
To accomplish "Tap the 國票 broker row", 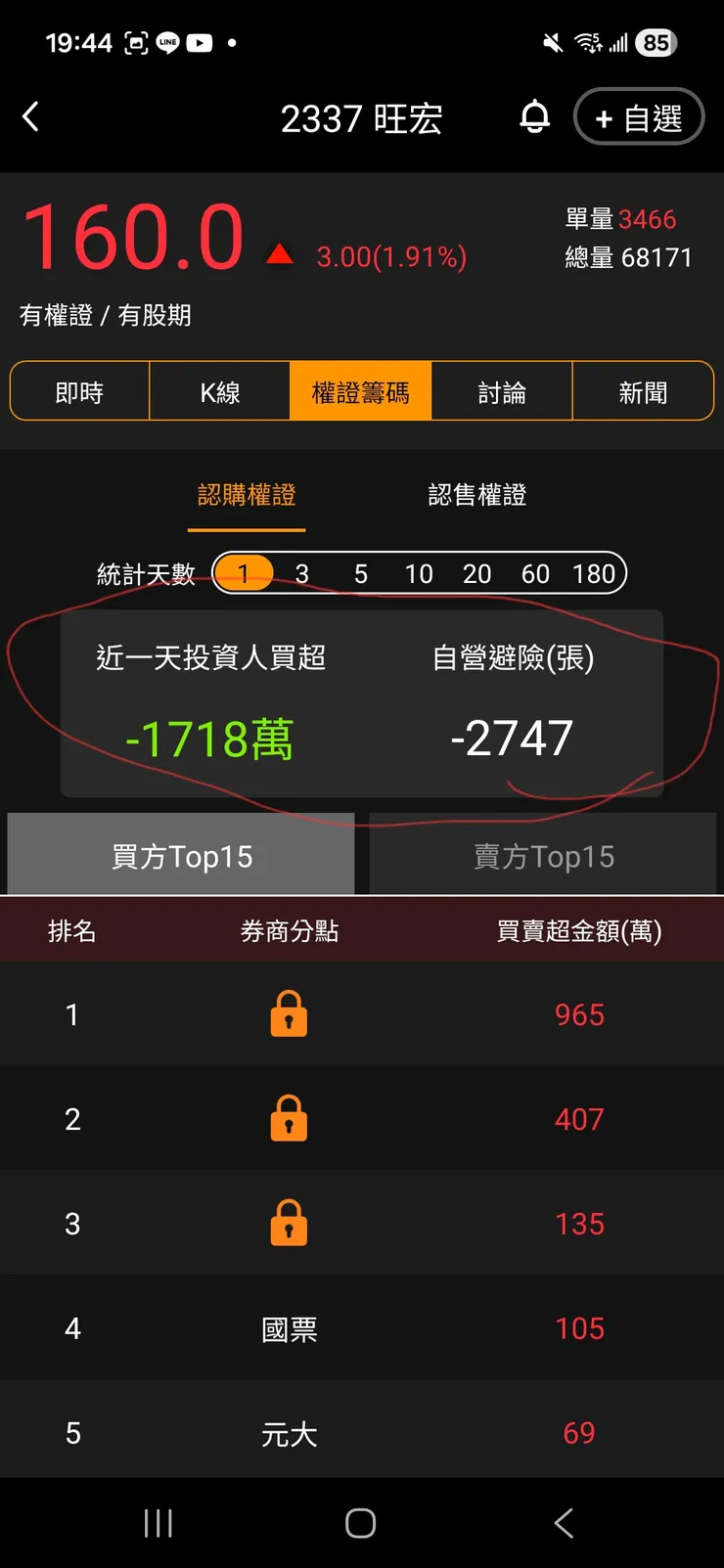I will pos(288,1327).
